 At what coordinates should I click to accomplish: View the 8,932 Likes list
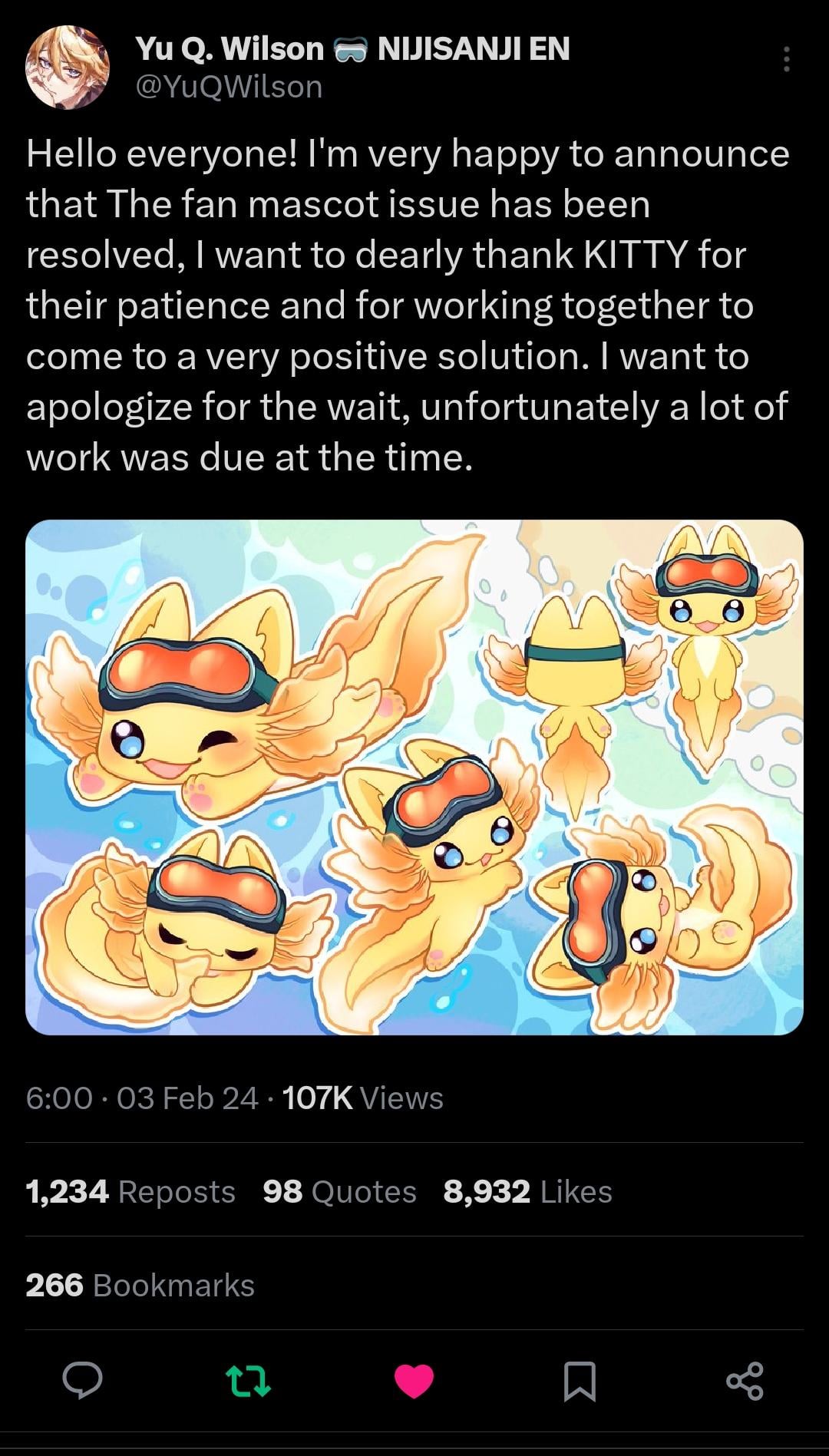pos(527,1191)
